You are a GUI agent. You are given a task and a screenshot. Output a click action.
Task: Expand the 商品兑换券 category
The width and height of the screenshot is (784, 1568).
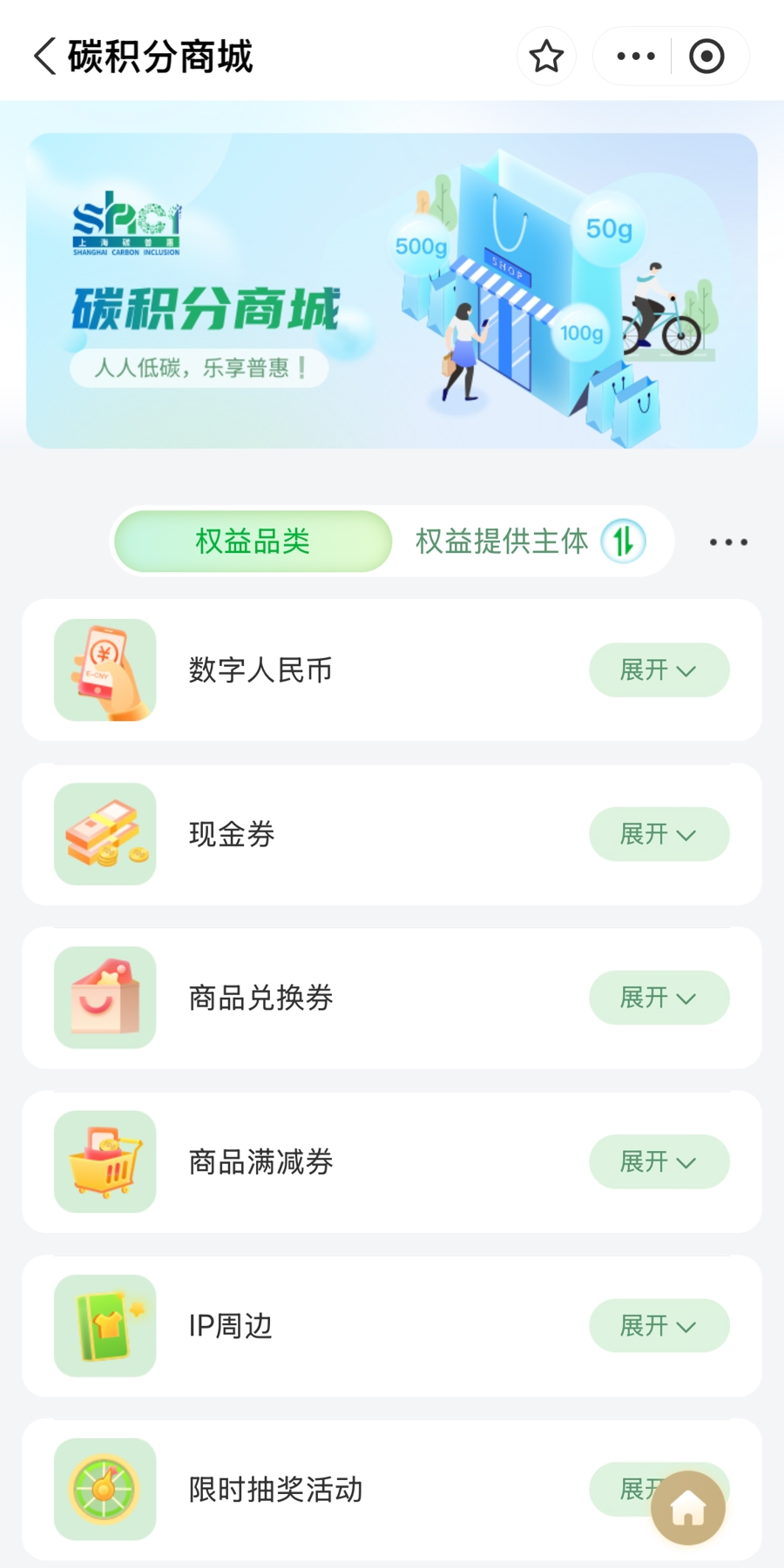(x=659, y=998)
